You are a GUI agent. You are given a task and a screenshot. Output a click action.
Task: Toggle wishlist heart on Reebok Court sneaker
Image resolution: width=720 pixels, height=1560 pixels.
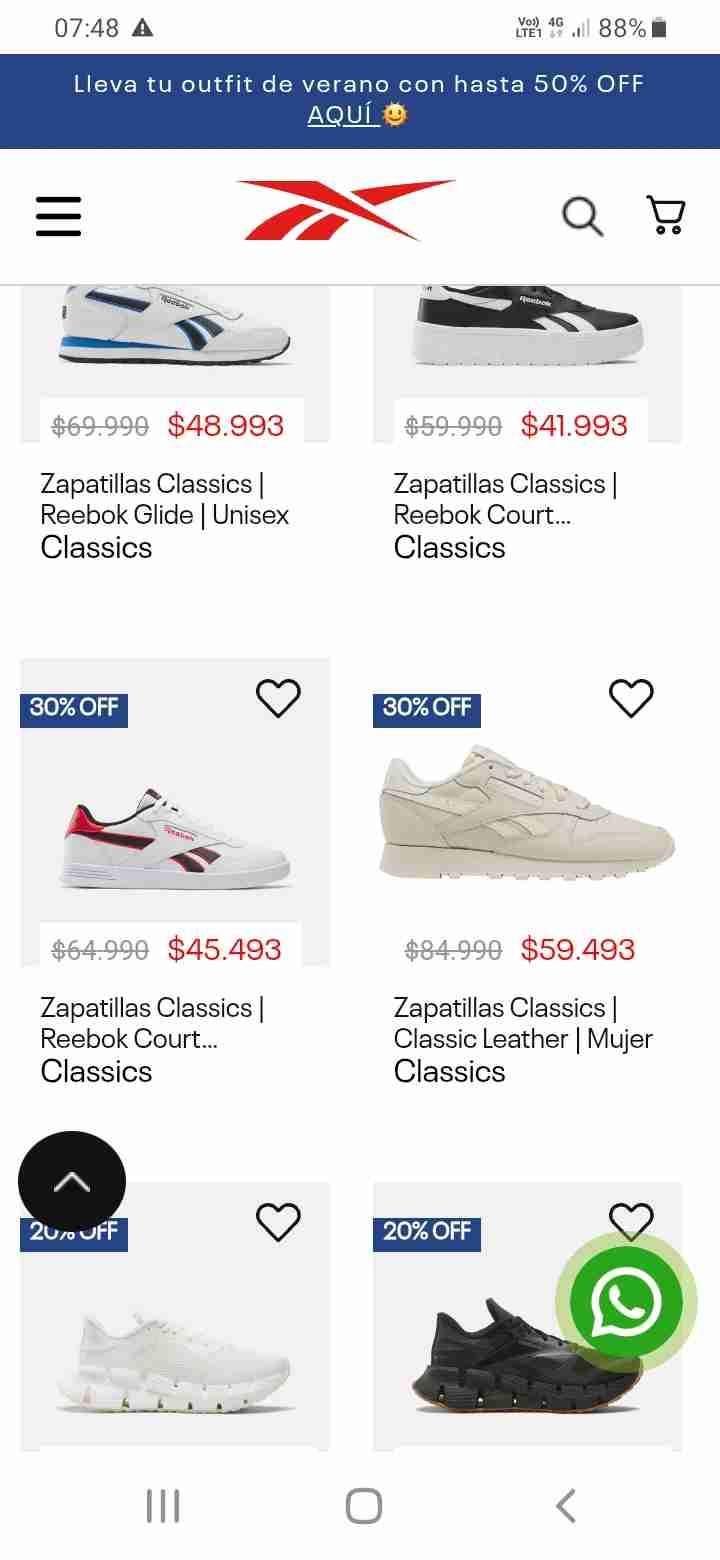pyautogui.click(x=278, y=698)
